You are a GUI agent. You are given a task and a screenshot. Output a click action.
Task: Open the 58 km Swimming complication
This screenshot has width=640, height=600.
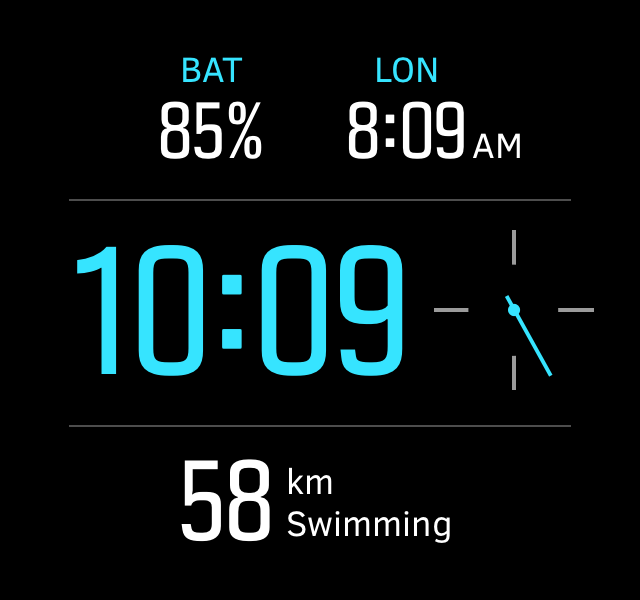tap(316, 501)
